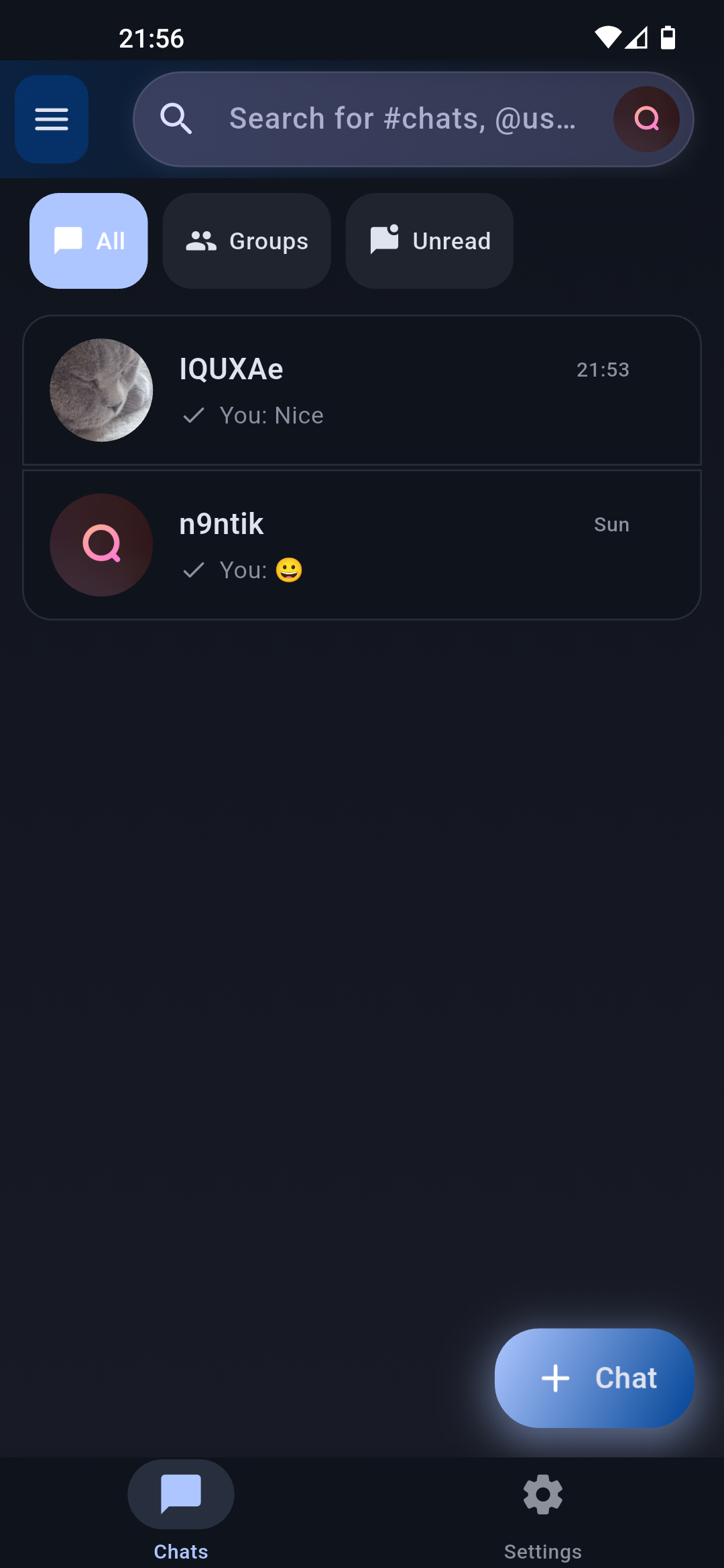Screen dimensions: 724x1568
Task: Toggle the All conversations filter chip
Action: coord(88,240)
